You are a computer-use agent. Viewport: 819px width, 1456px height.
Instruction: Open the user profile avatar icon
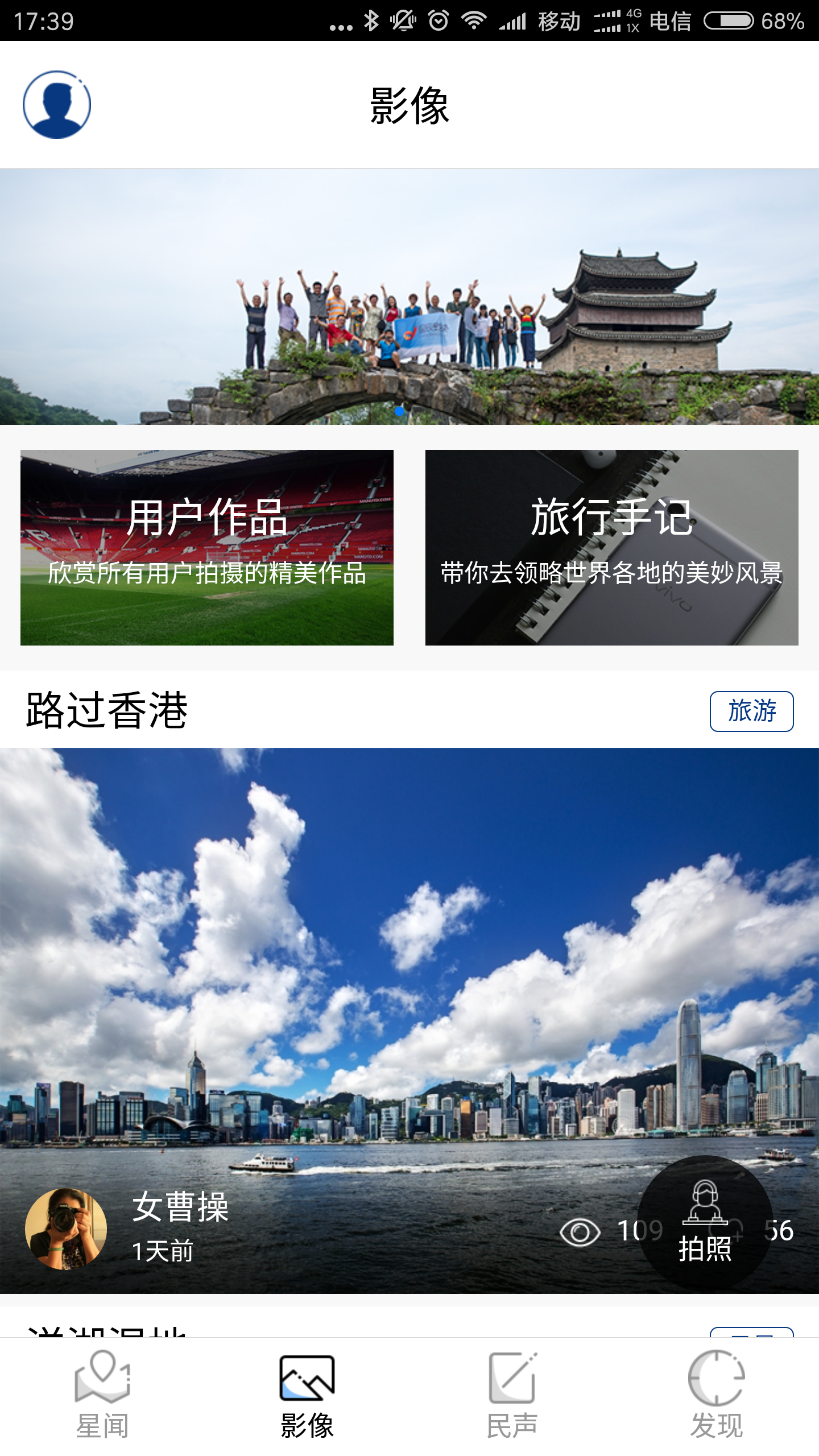57,105
